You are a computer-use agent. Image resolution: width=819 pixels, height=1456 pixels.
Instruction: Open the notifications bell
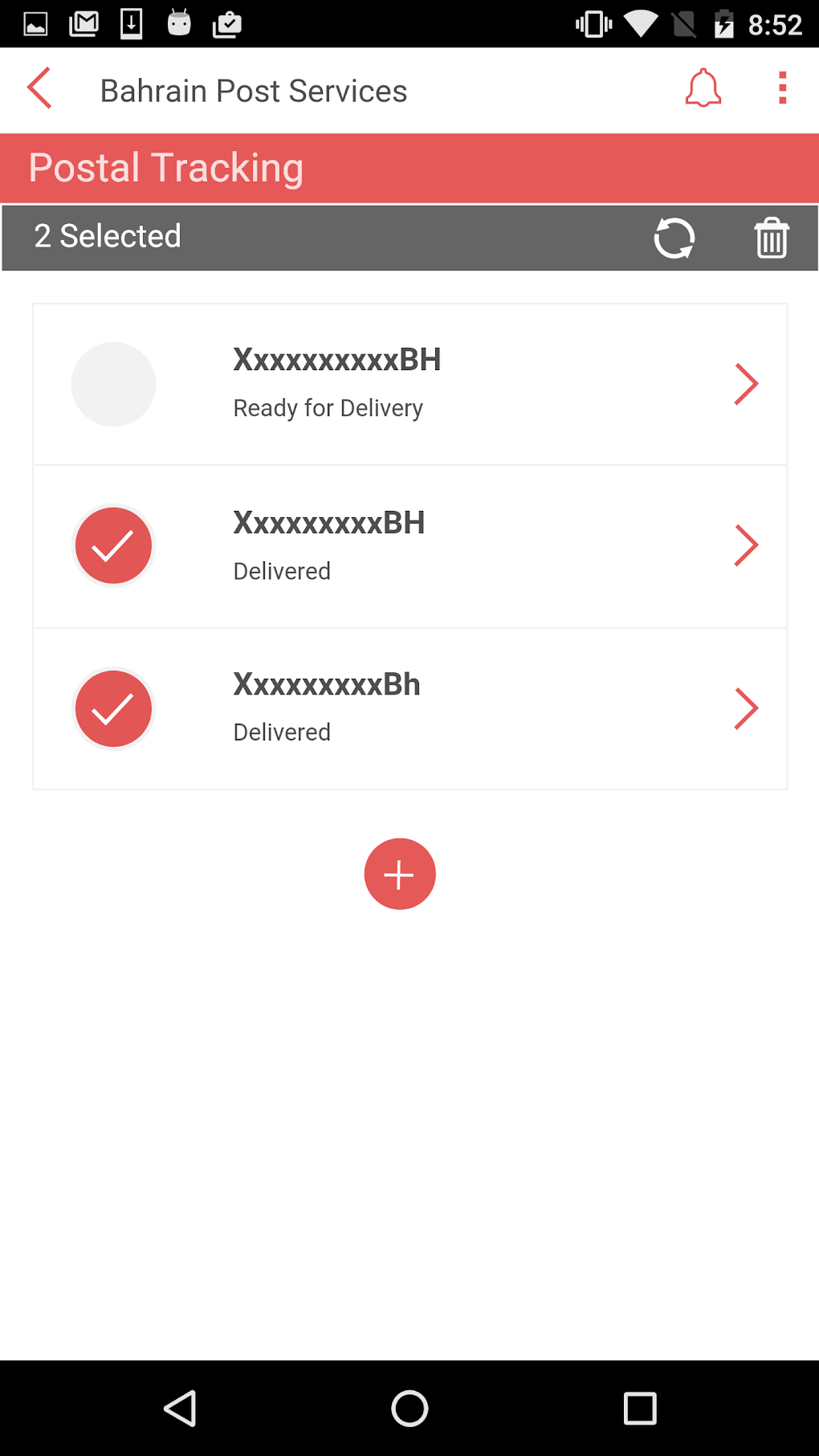[703, 88]
